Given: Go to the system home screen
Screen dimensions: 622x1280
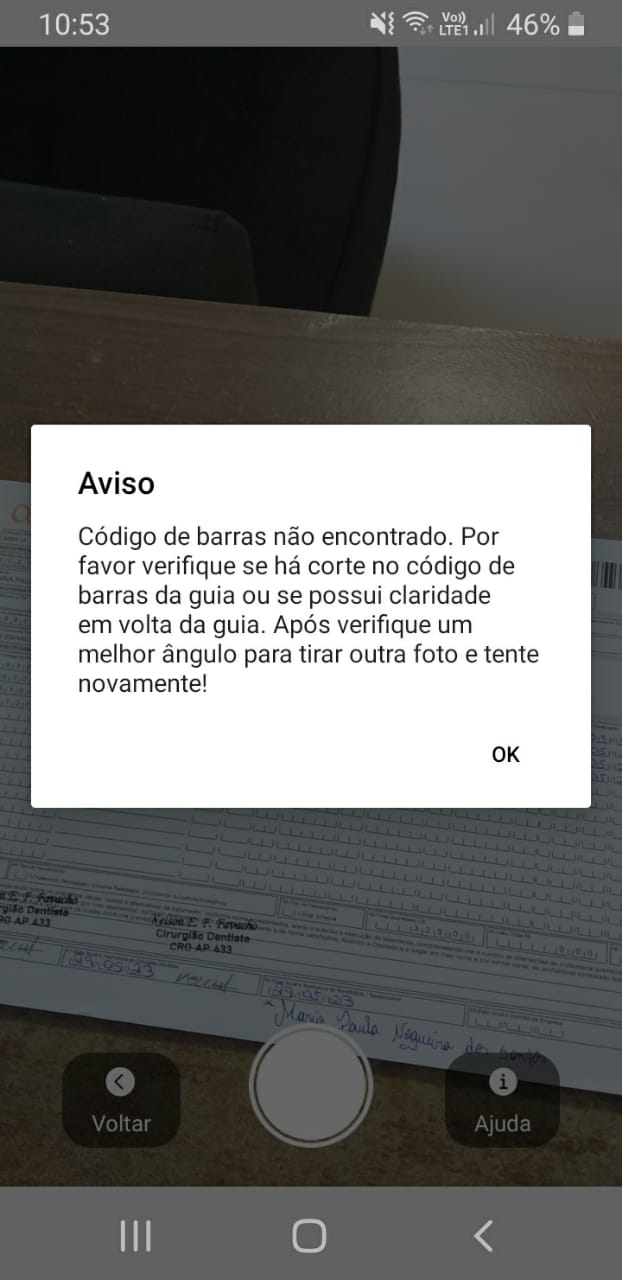Looking at the screenshot, I should point(309,1236).
